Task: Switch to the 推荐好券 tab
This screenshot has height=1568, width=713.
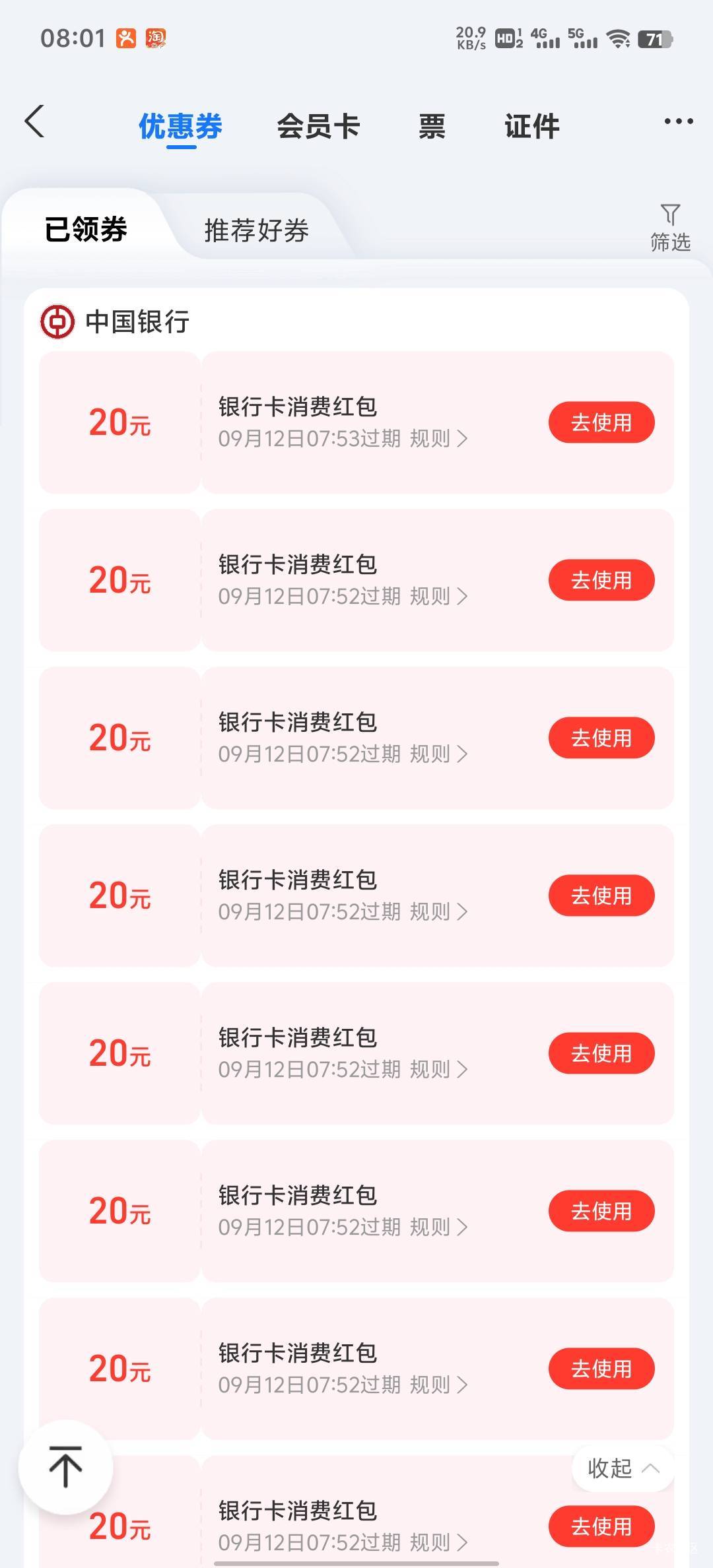Action: pos(256,230)
